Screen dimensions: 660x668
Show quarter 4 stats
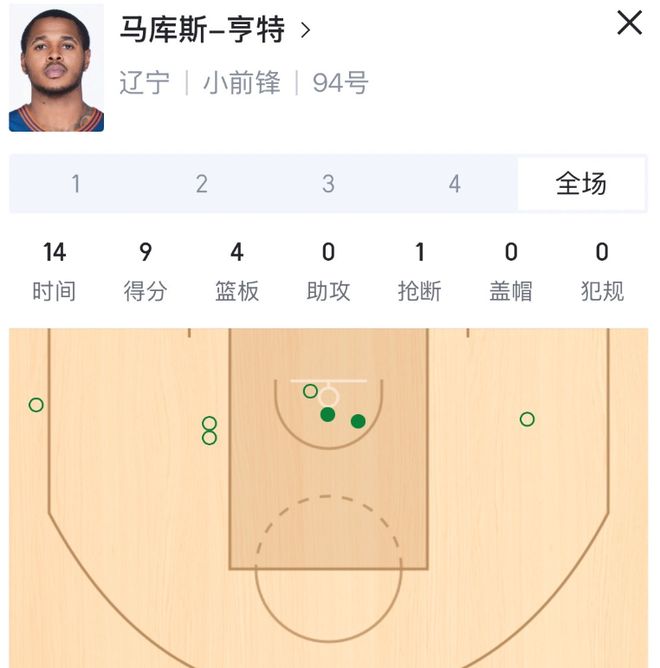(x=455, y=184)
